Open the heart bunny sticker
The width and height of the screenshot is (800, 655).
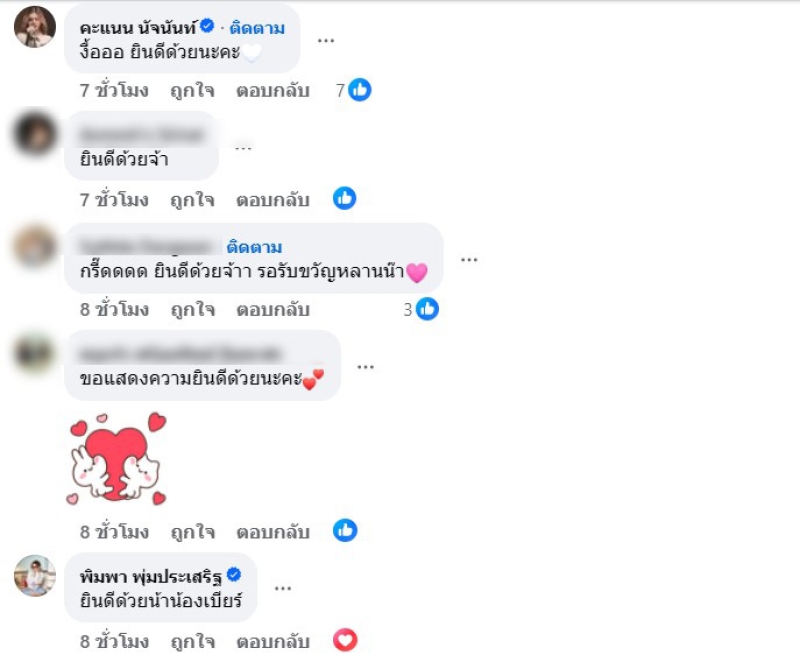pyautogui.click(x=116, y=457)
